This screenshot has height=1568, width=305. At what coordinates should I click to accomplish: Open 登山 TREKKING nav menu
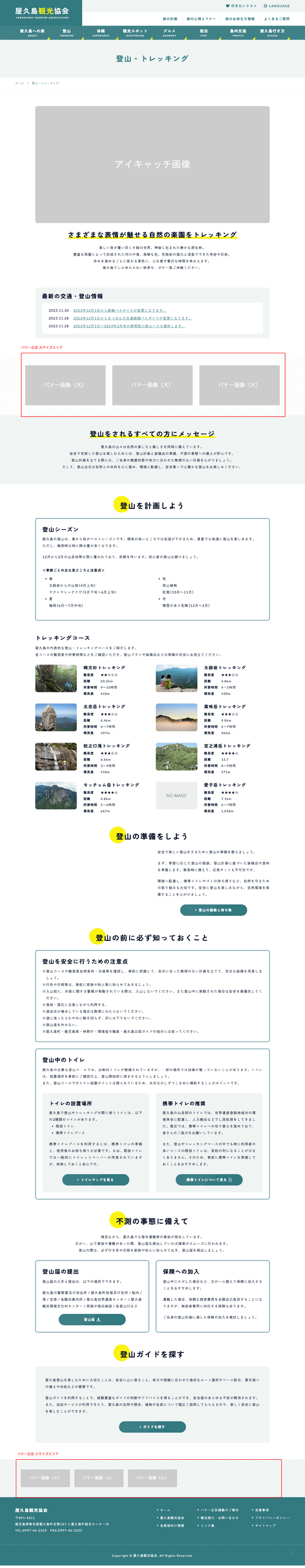[67, 32]
